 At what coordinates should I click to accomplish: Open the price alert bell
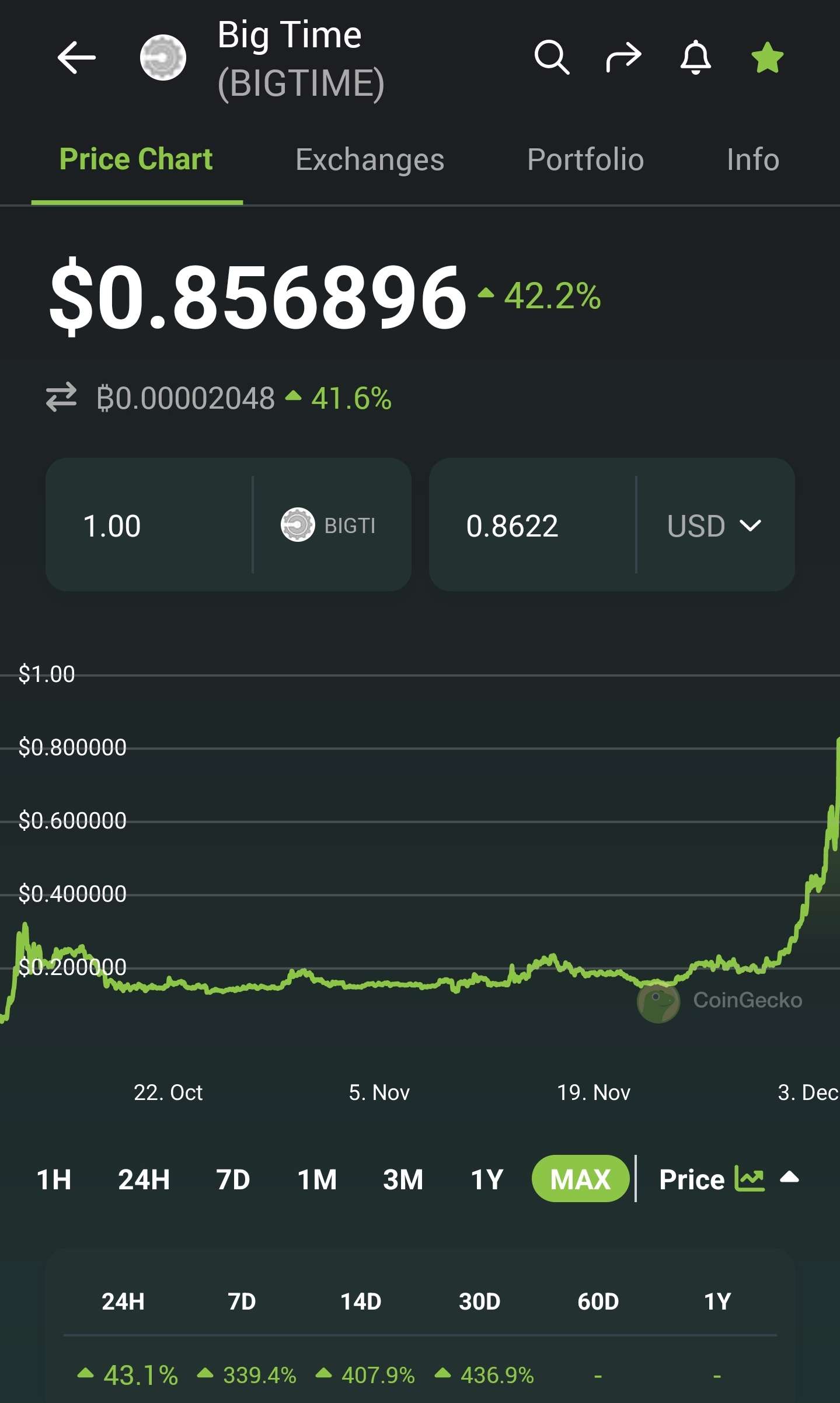[695, 57]
